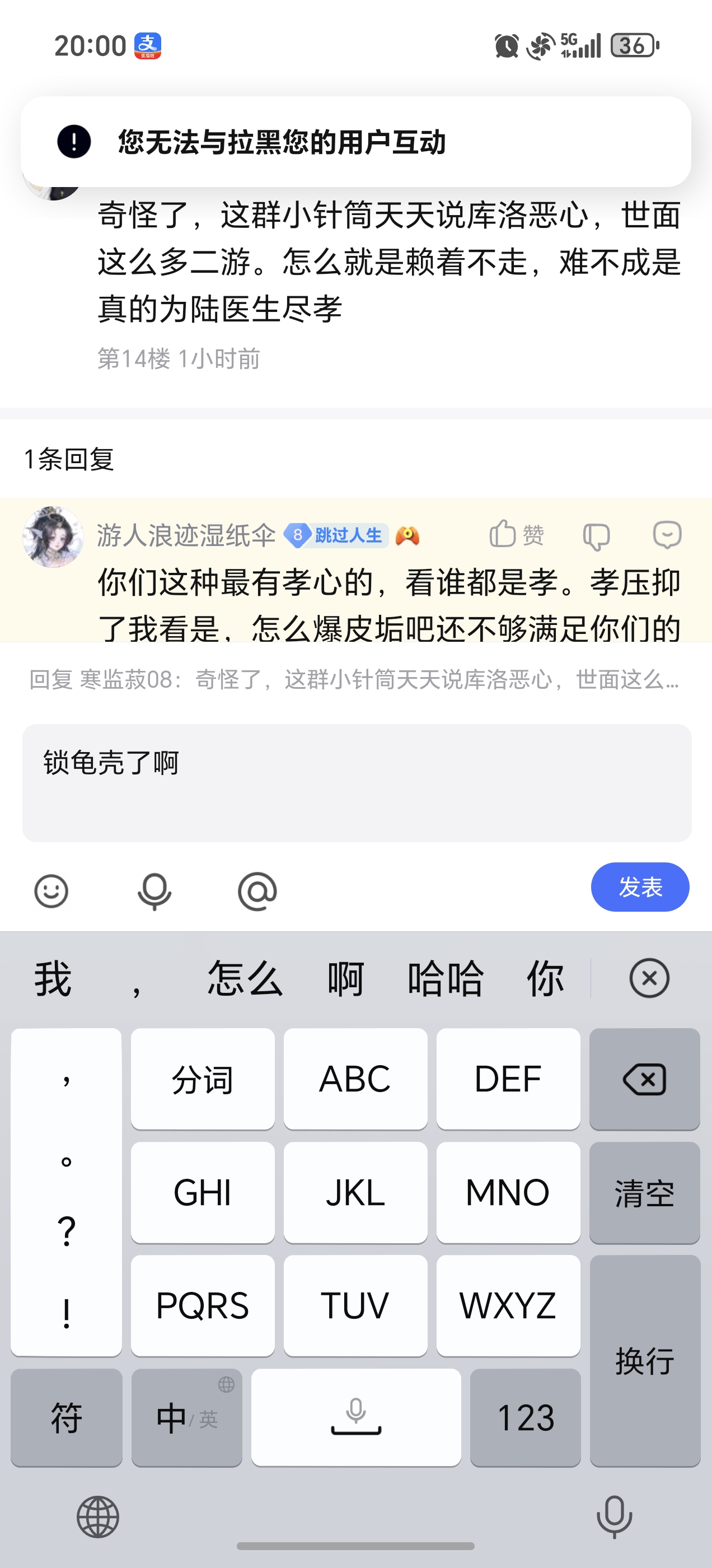The height and width of the screenshot is (1568, 712).
Task: Open 游人浪迹湿纸伞's profile avatar
Action: (53, 537)
